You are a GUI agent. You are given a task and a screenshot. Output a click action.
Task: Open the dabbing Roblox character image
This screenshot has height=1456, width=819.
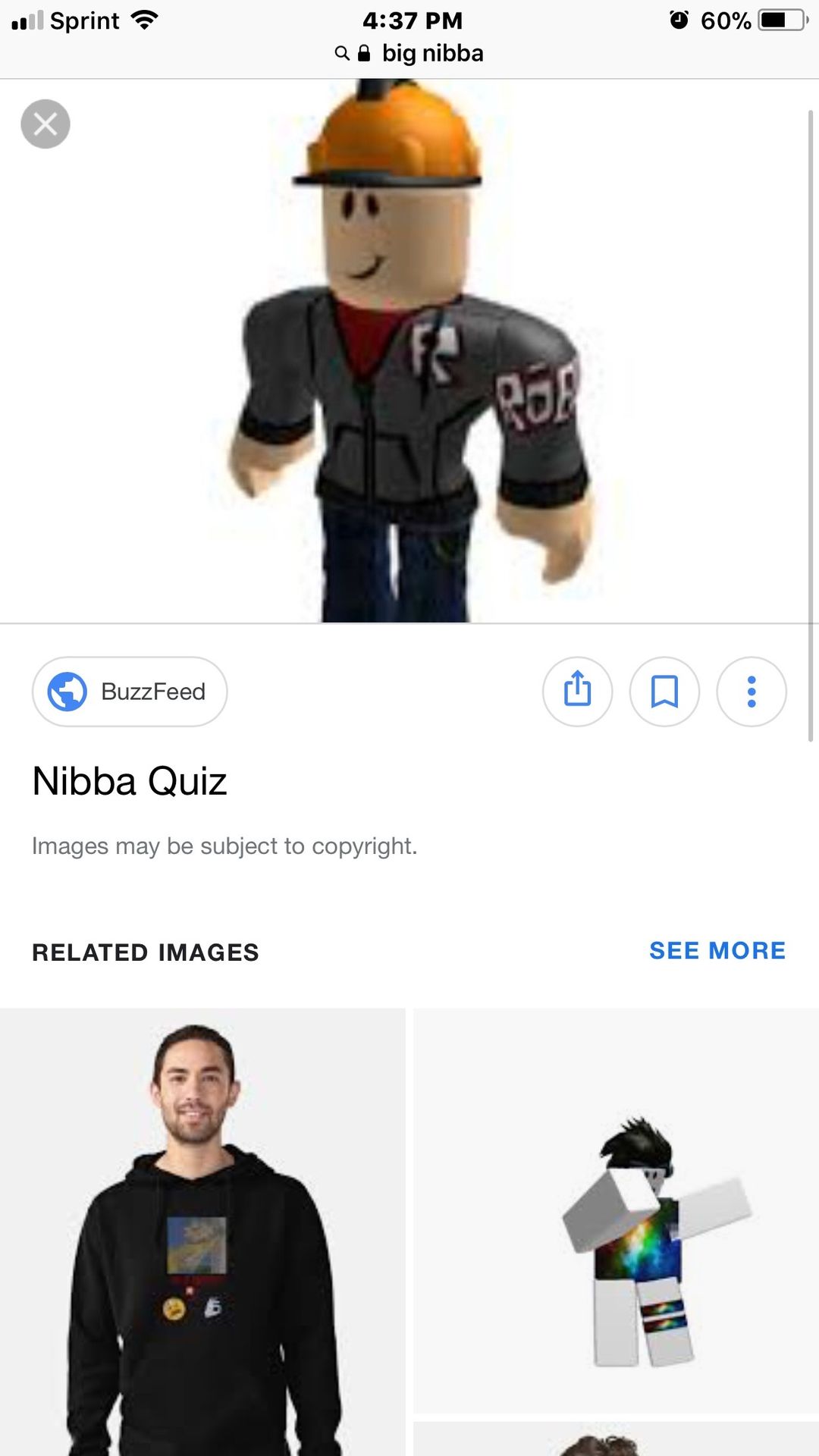click(x=616, y=1213)
